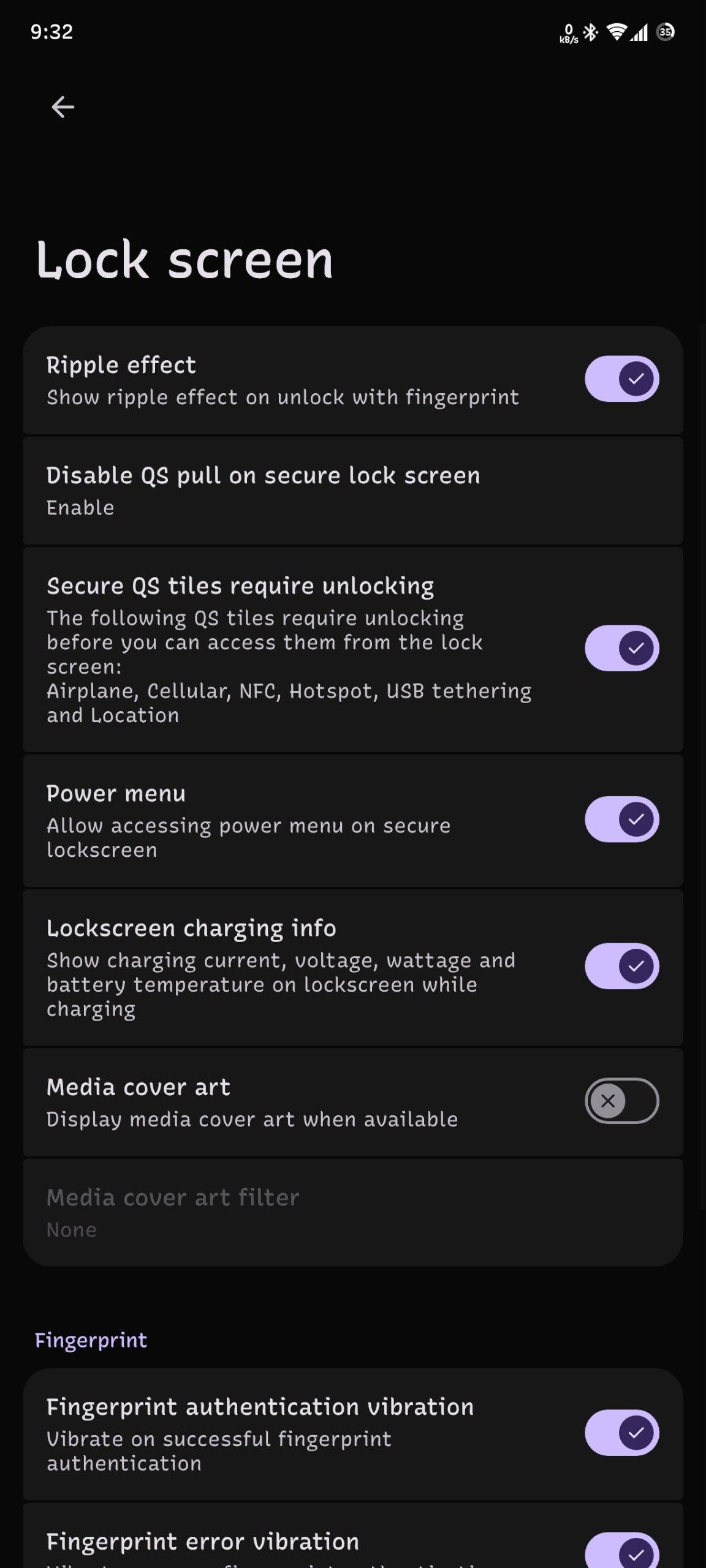Screen dimensions: 706x1568
Task: Open Disable QS pull on secure lock screen
Action: [353, 491]
